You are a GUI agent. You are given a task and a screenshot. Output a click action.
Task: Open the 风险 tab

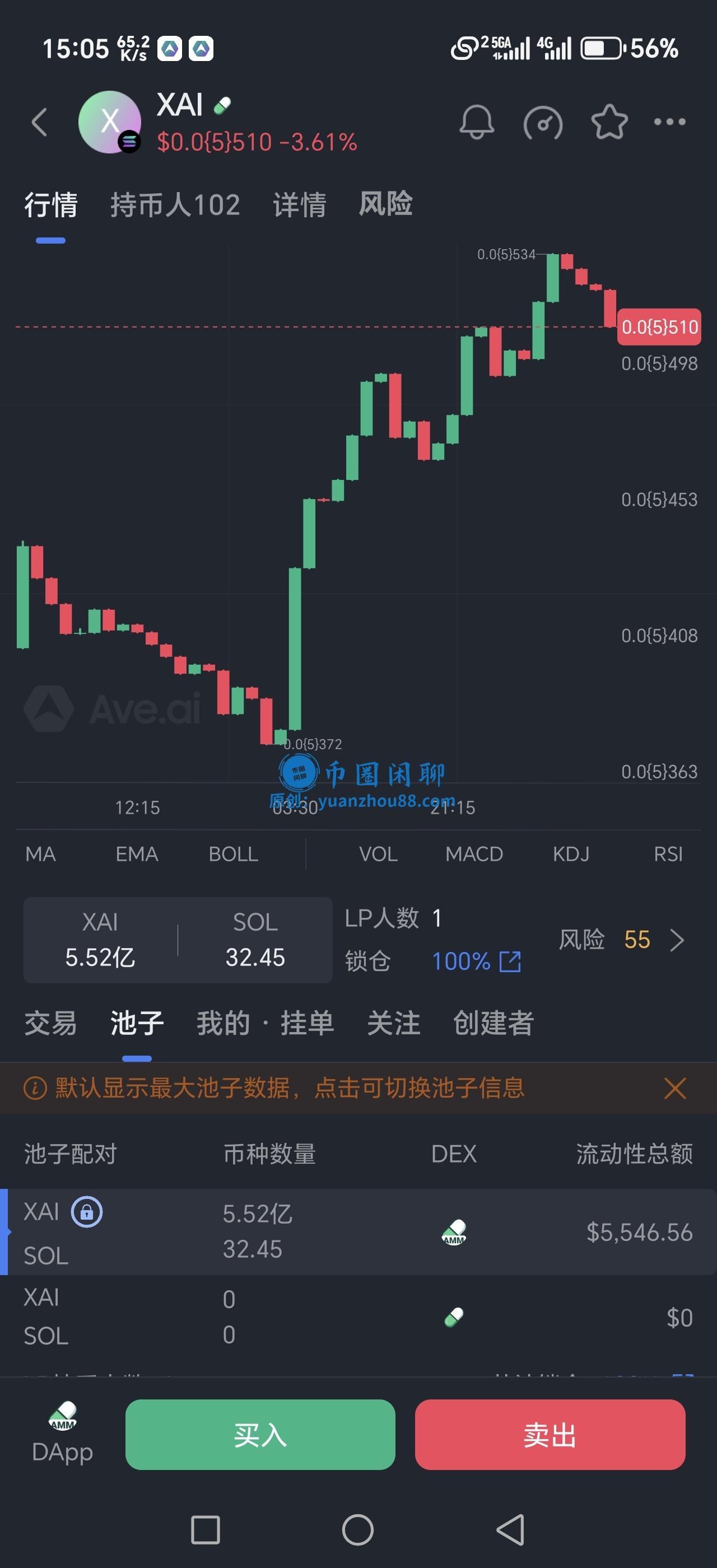385,204
